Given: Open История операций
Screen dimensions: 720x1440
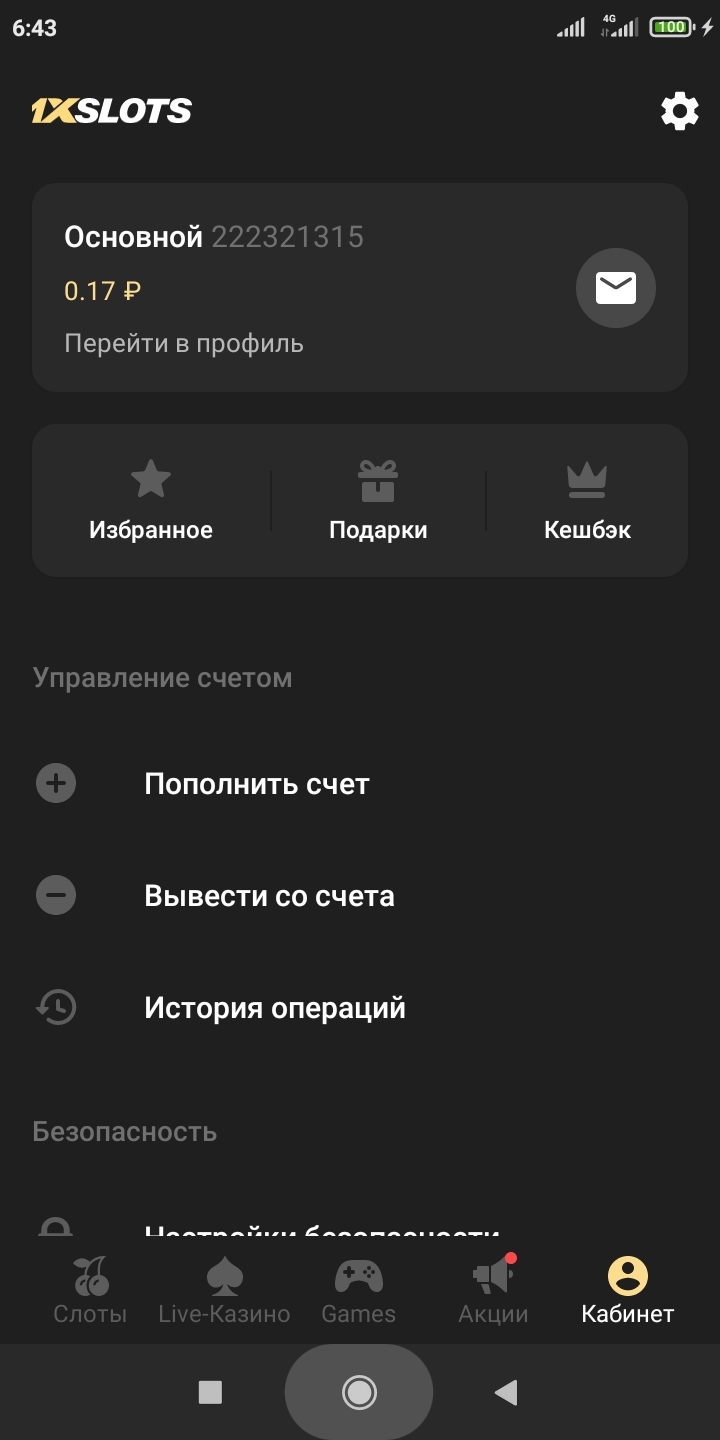Looking at the screenshot, I should [275, 1008].
